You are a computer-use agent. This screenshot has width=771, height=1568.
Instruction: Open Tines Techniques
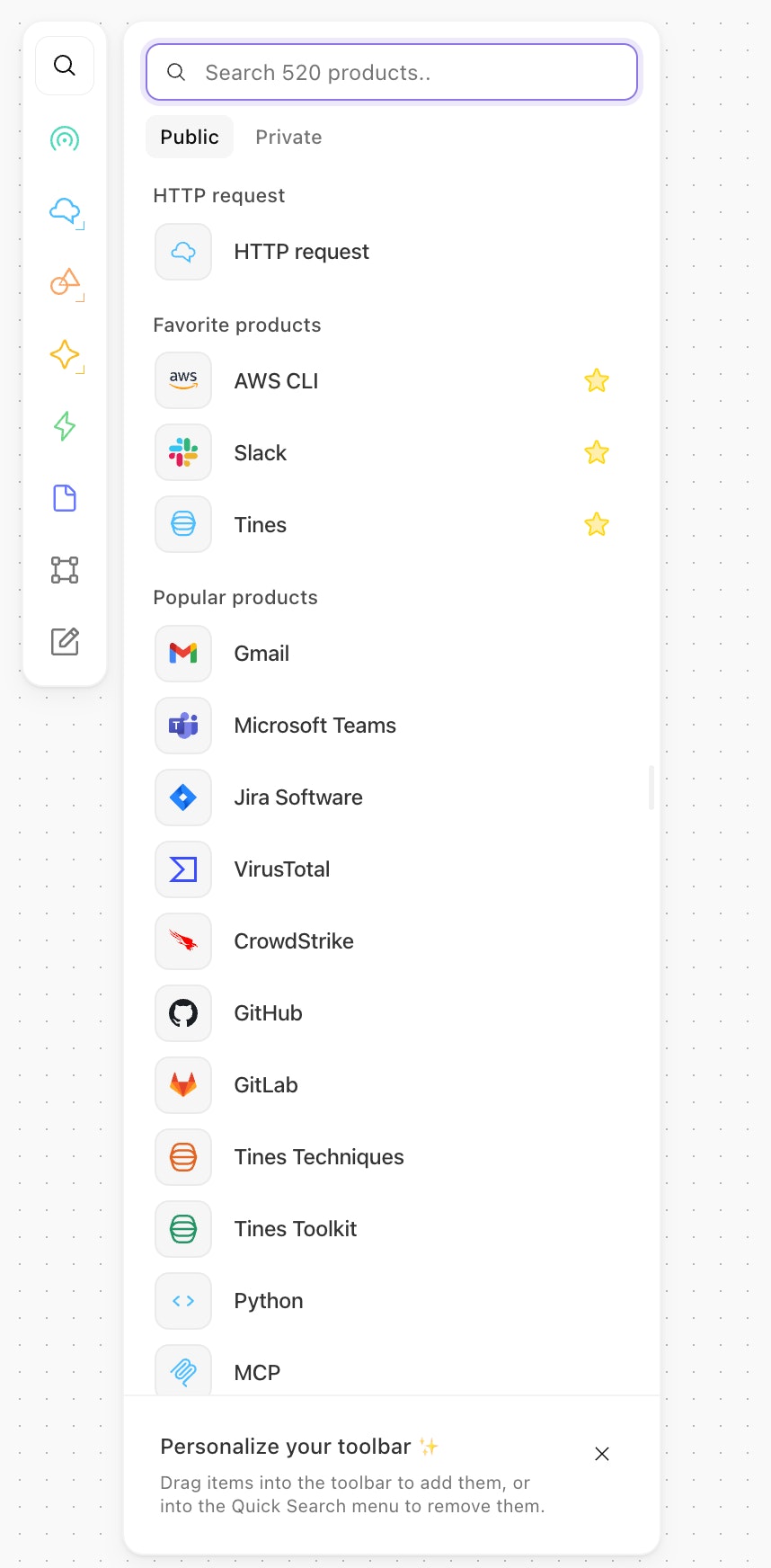[319, 1157]
